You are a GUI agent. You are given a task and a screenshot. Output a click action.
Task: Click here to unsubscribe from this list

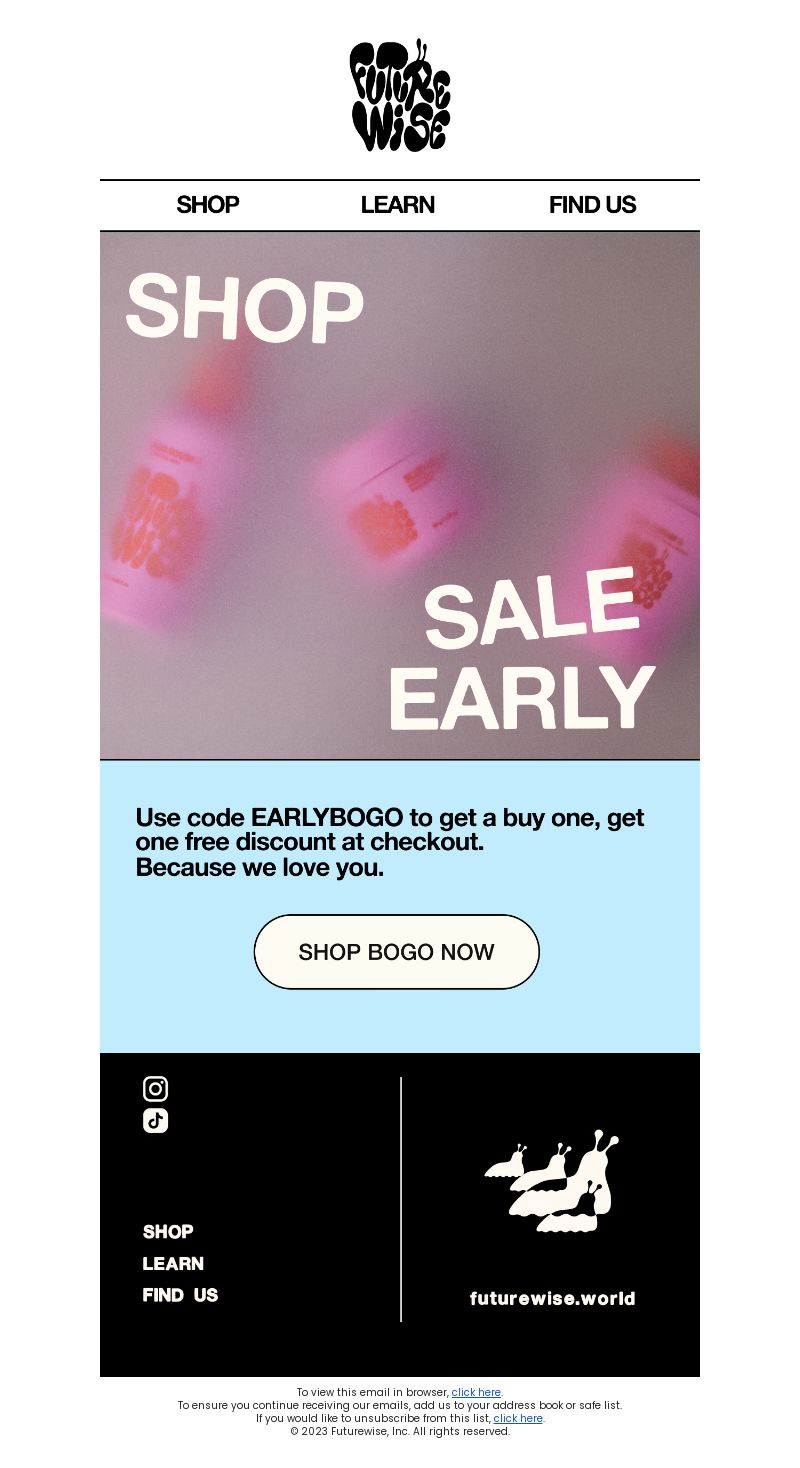(x=518, y=1418)
